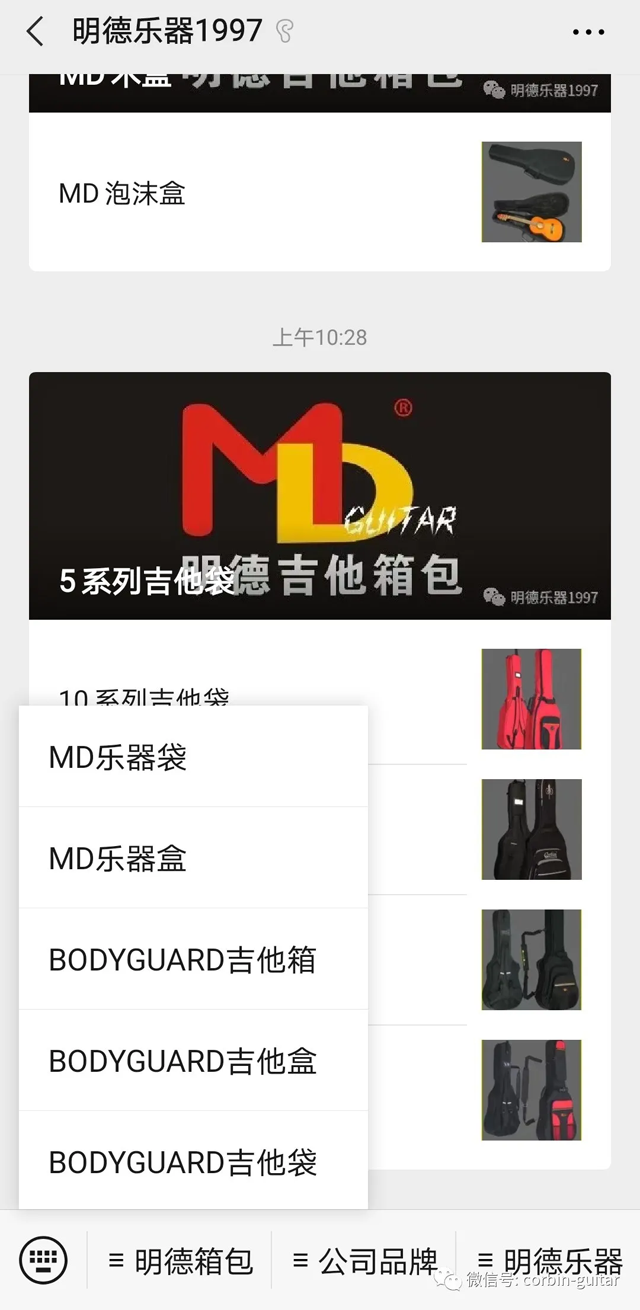Choose BODYGUARD吉他袋 menu item
Viewport: 640px width, 1310px height.
click(193, 1162)
